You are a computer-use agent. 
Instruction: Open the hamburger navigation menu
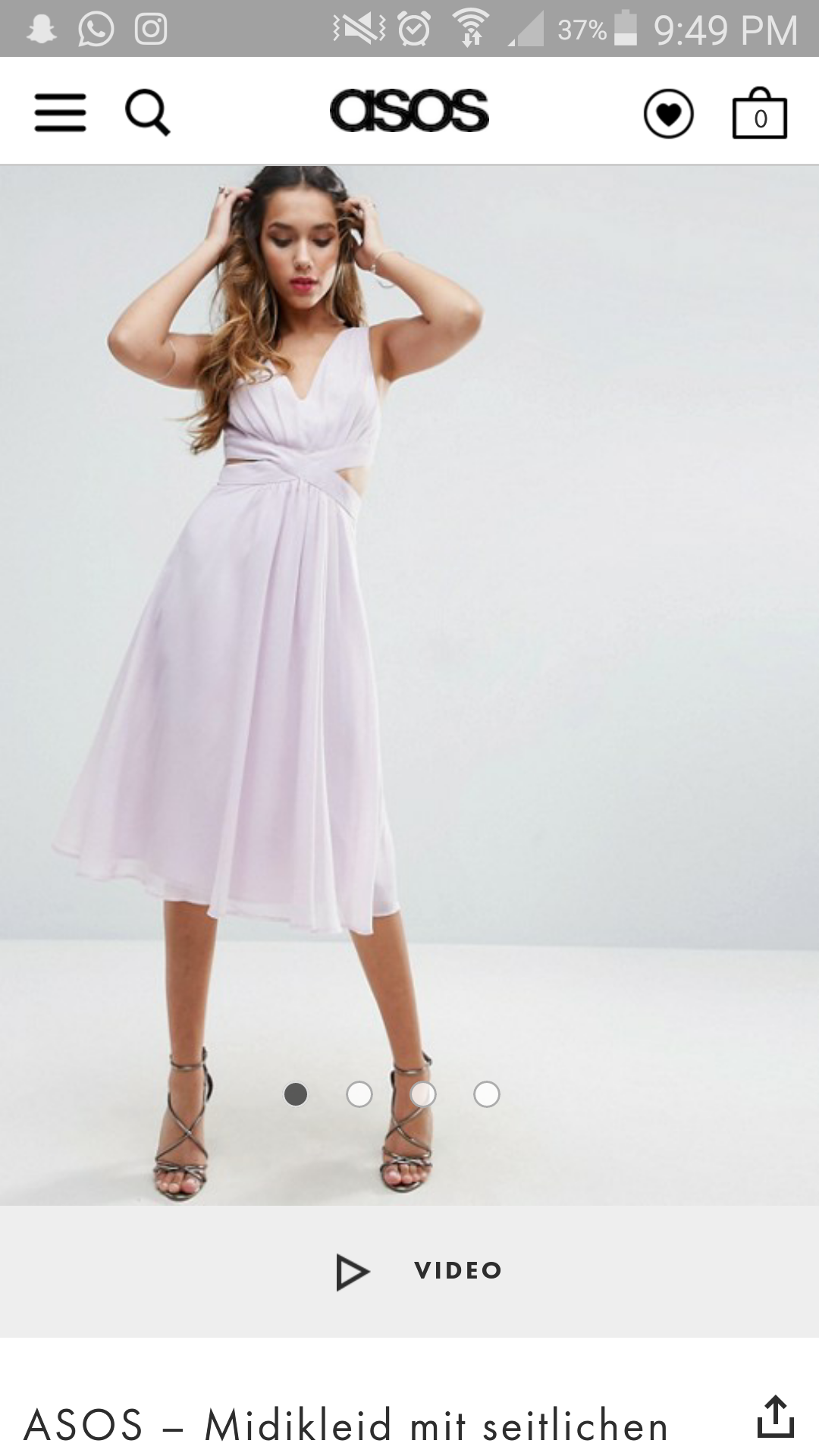coord(60,113)
